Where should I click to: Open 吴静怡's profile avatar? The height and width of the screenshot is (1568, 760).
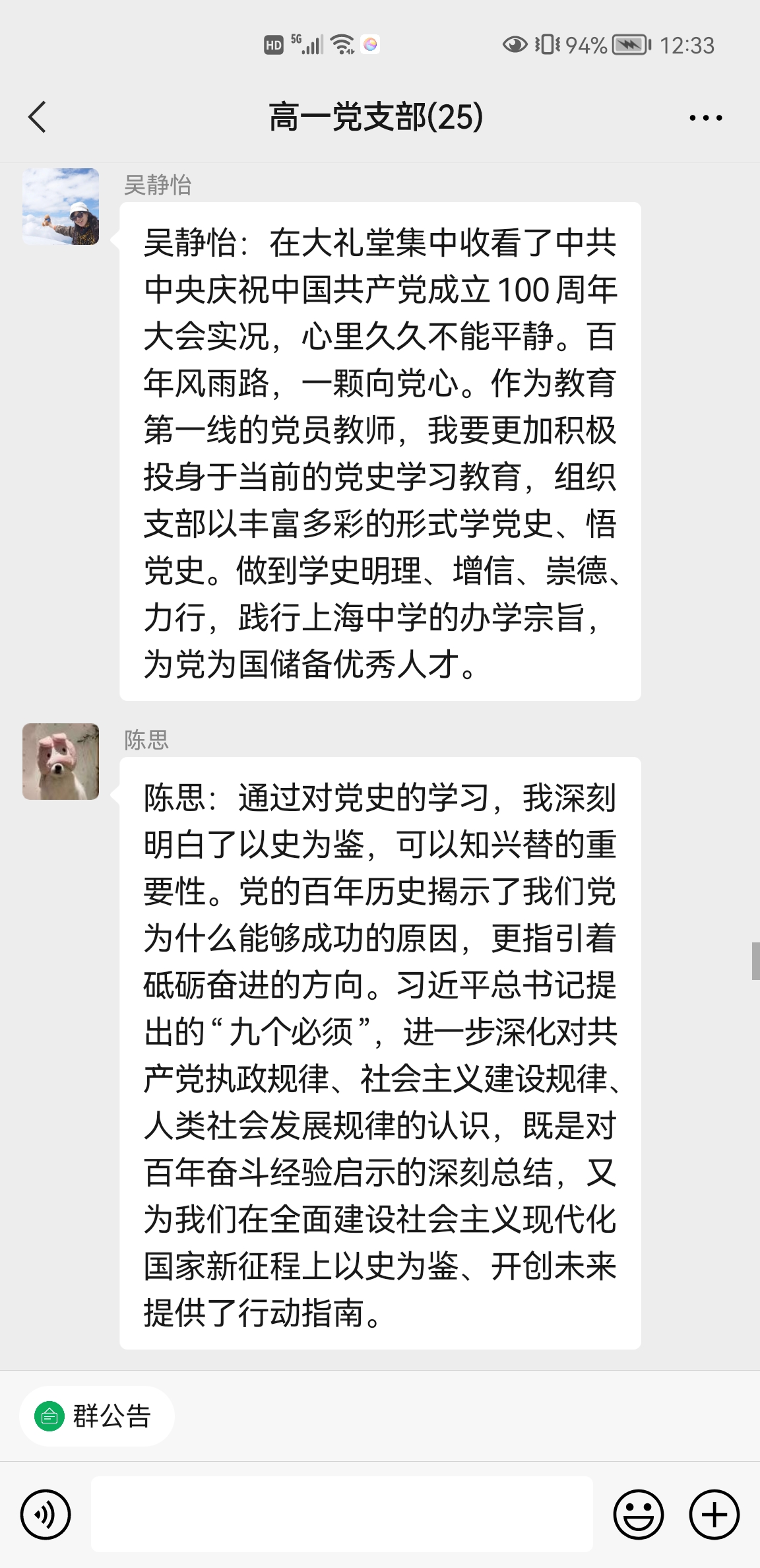coord(61,207)
